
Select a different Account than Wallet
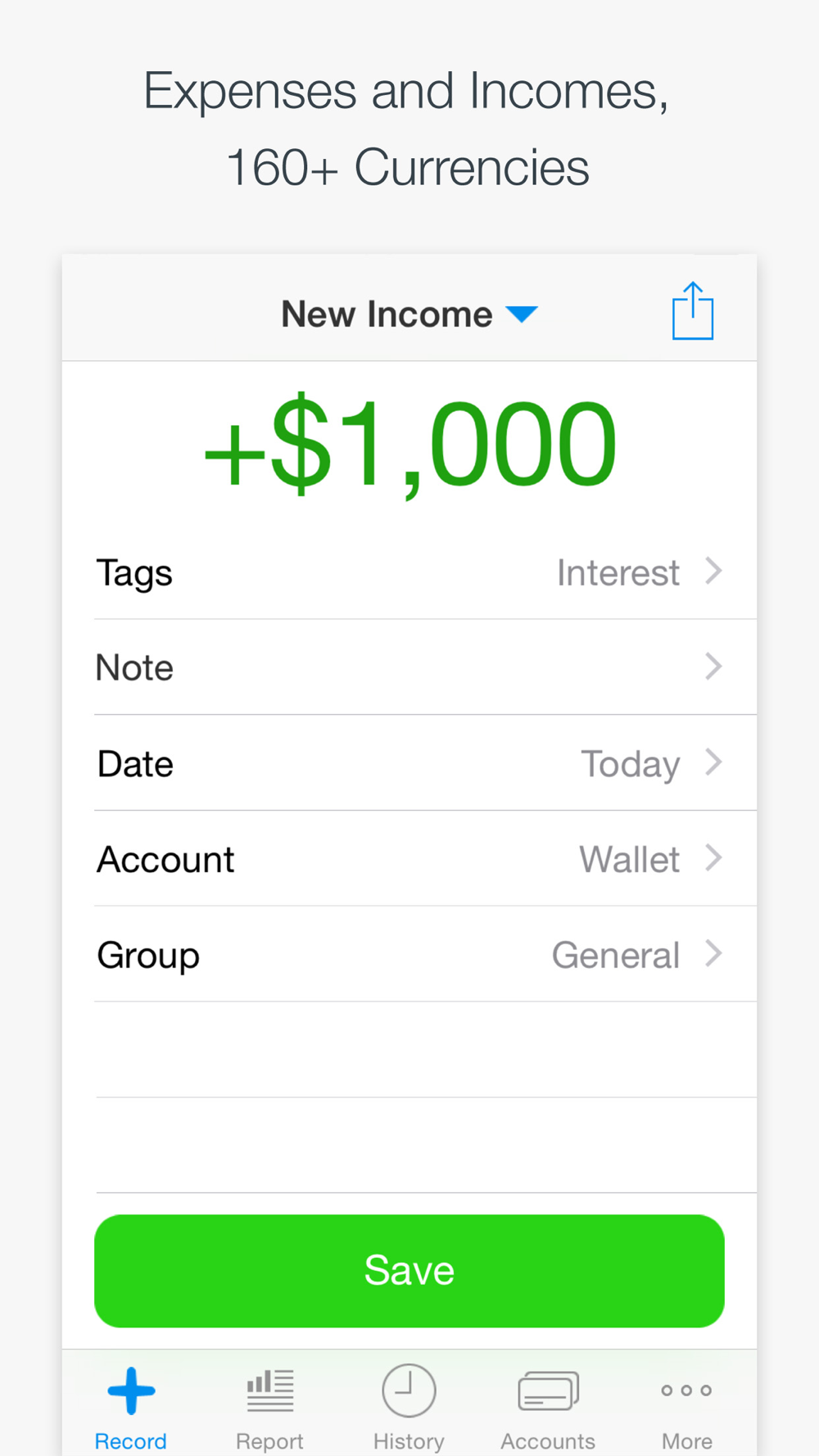(x=409, y=859)
